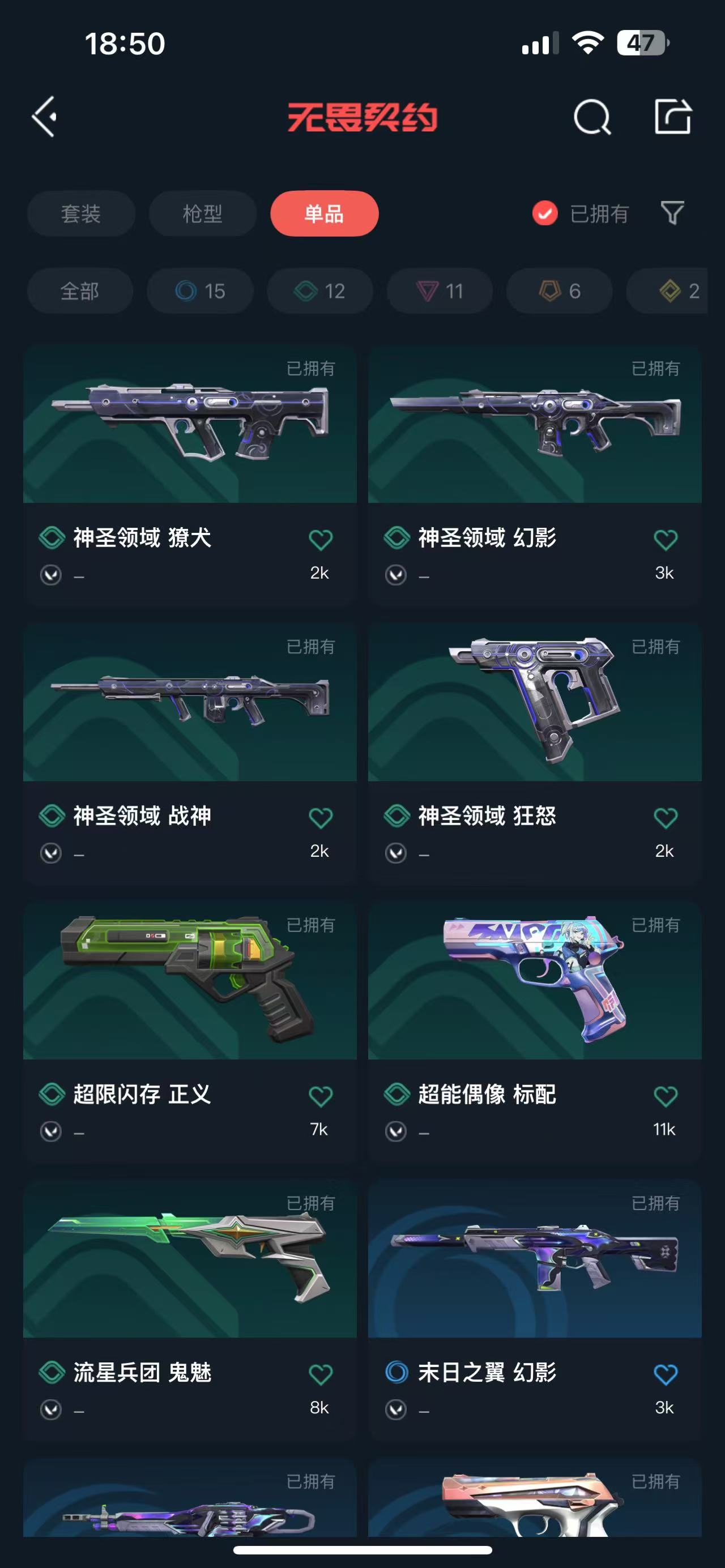Go back using the top-left arrow

(44, 116)
